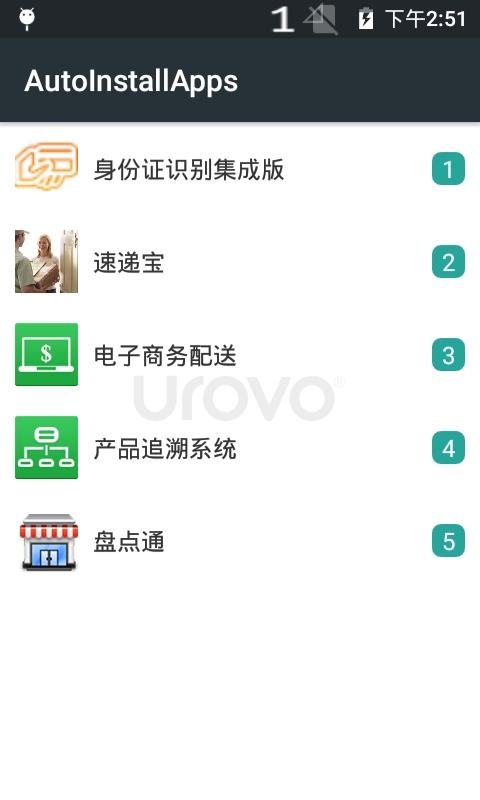This screenshot has height=800, width=480.
Task: Open 电子商务配送 from the list
Action: click(240, 355)
